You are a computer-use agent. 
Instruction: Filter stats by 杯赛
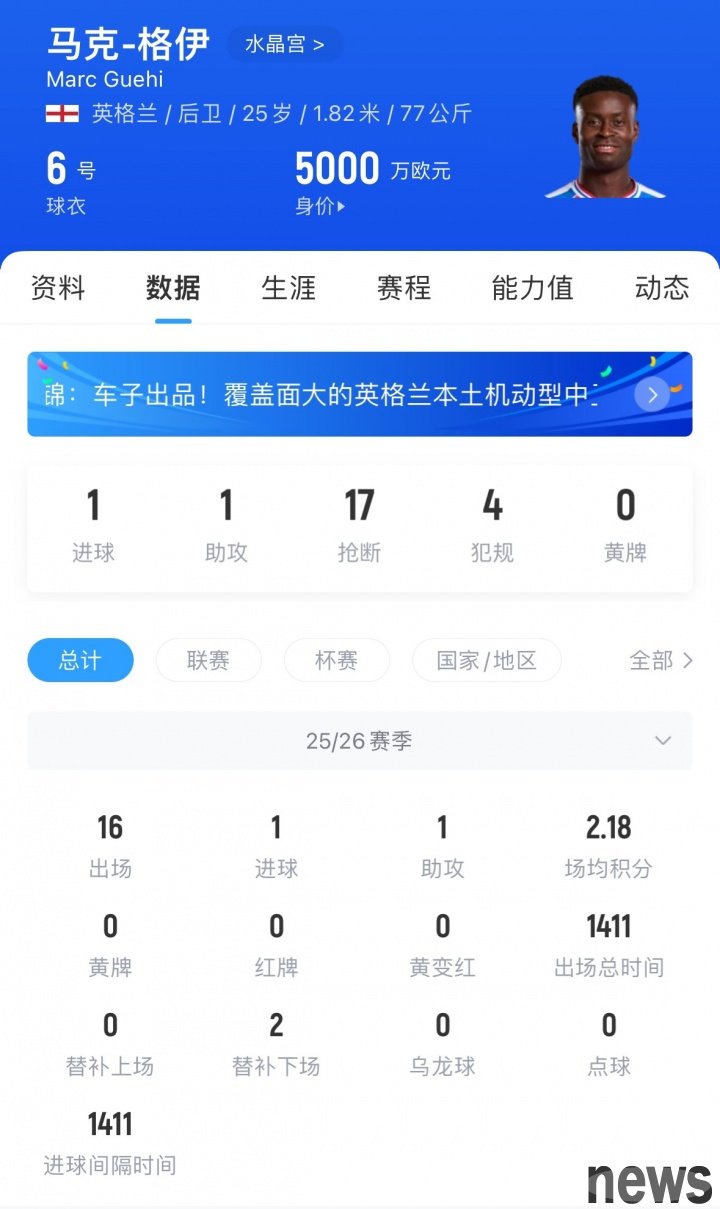pos(336,660)
